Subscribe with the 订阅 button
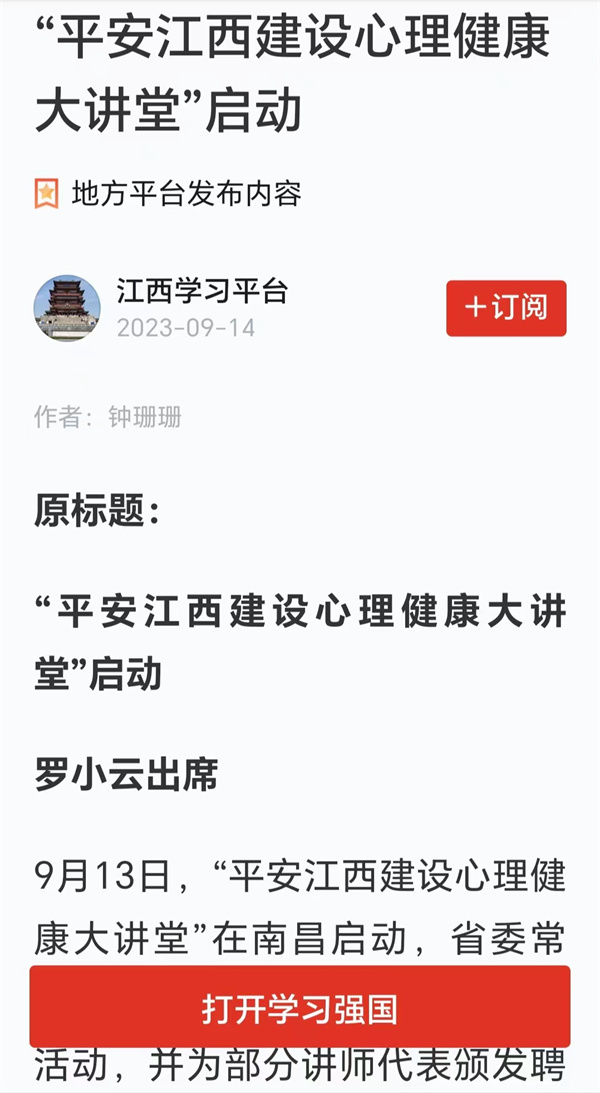 [506, 308]
